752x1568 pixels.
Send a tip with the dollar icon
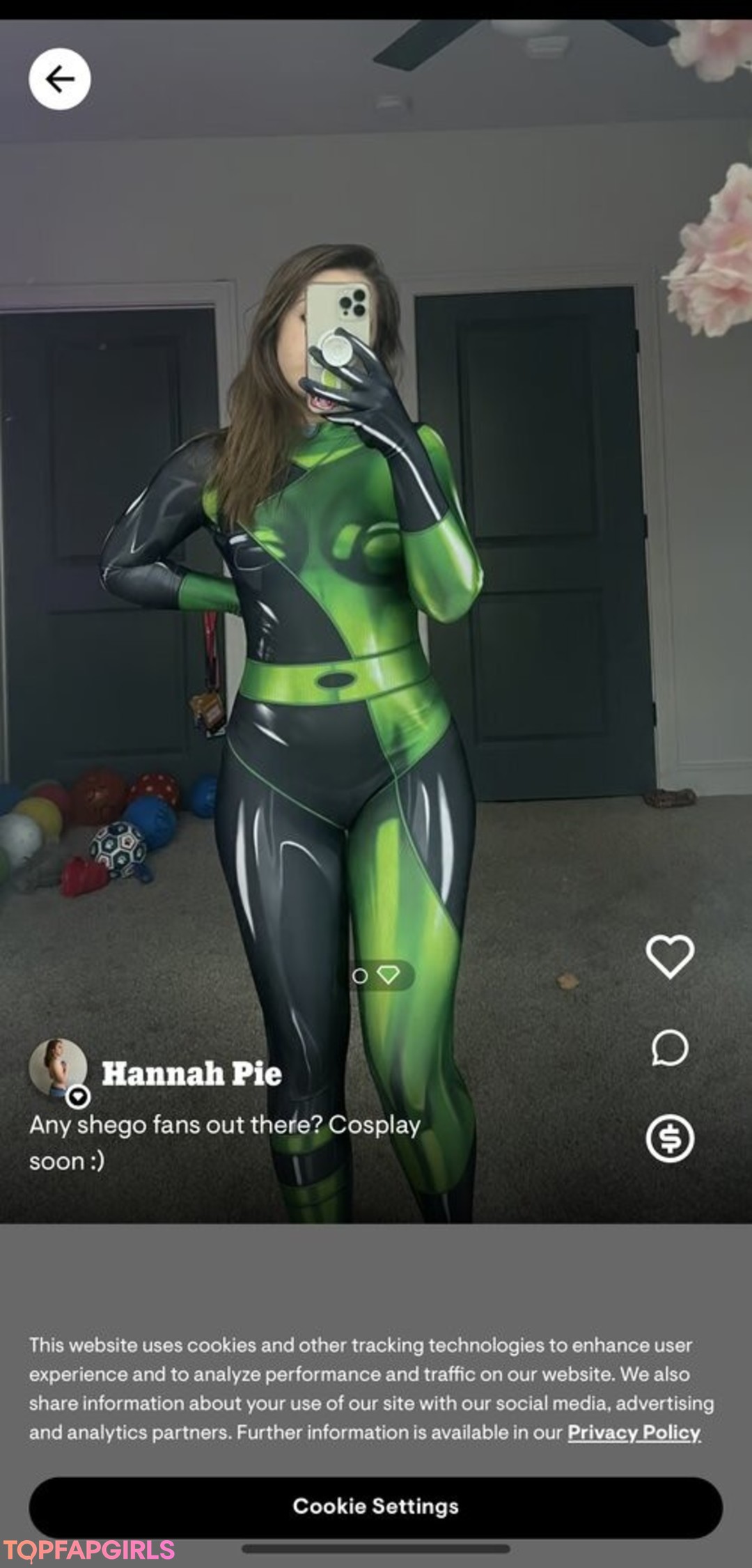[669, 1139]
